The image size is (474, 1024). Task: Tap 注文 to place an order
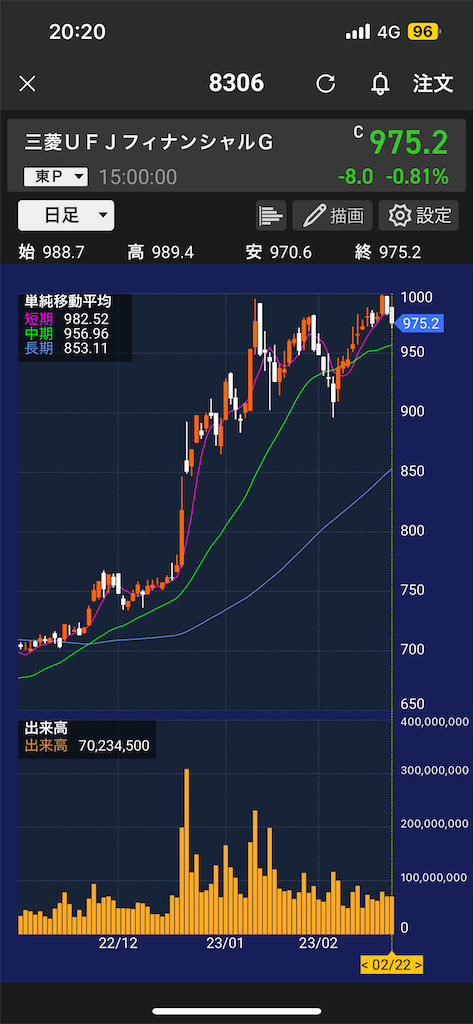point(433,83)
